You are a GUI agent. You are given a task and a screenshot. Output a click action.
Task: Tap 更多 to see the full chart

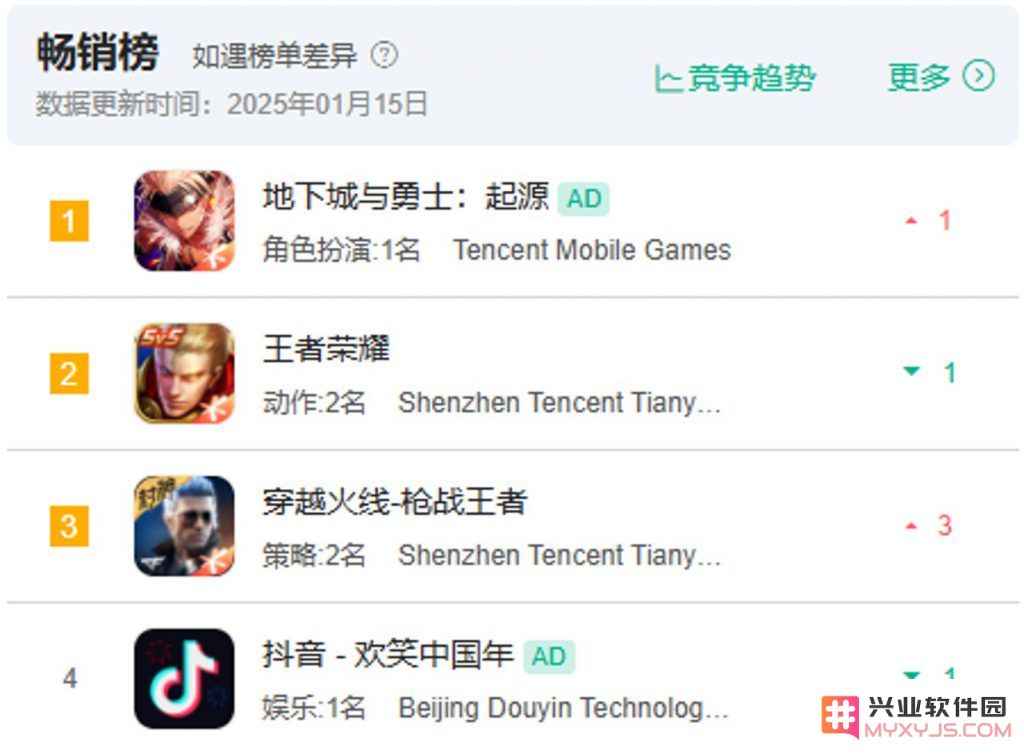pos(940,77)
